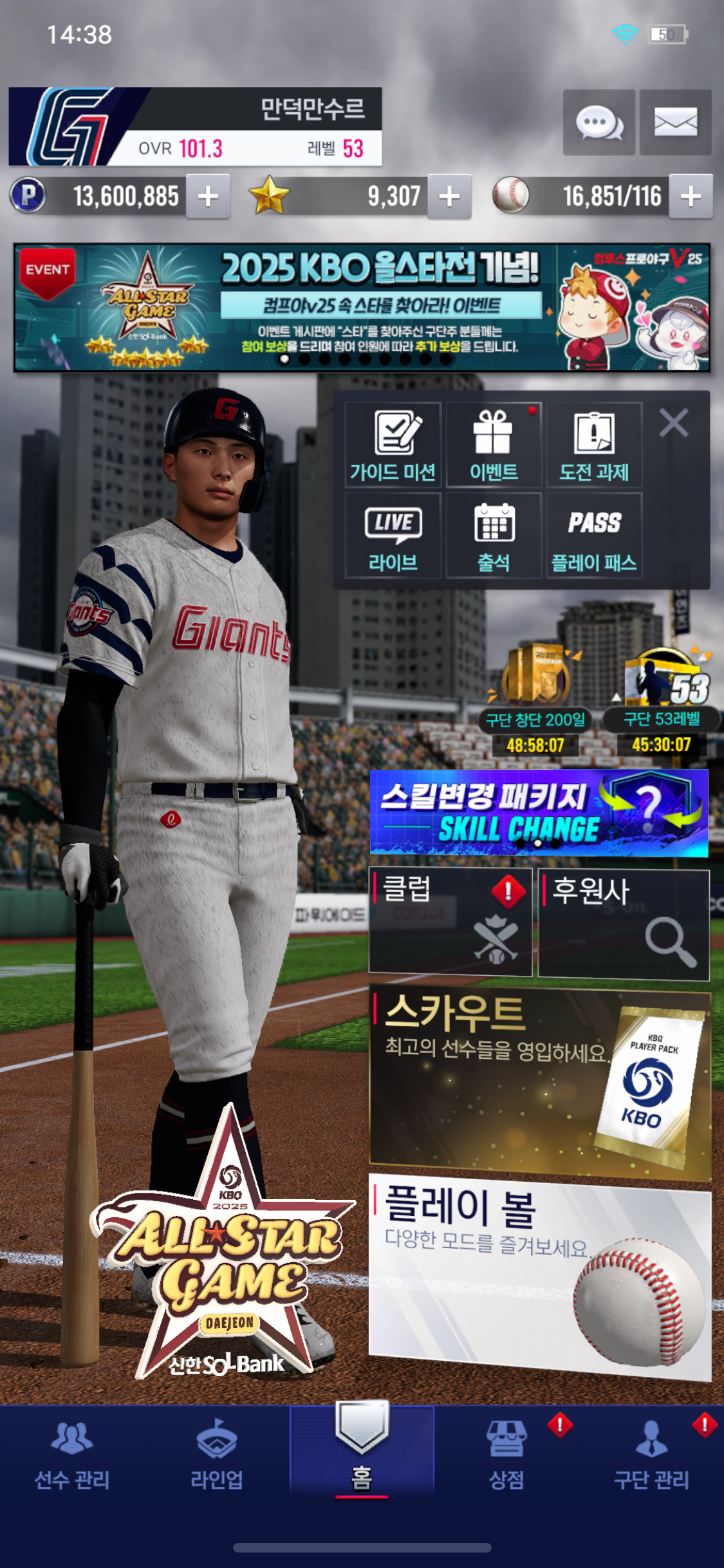
Task: Open 플레이 패스
Action: (594, 536)
